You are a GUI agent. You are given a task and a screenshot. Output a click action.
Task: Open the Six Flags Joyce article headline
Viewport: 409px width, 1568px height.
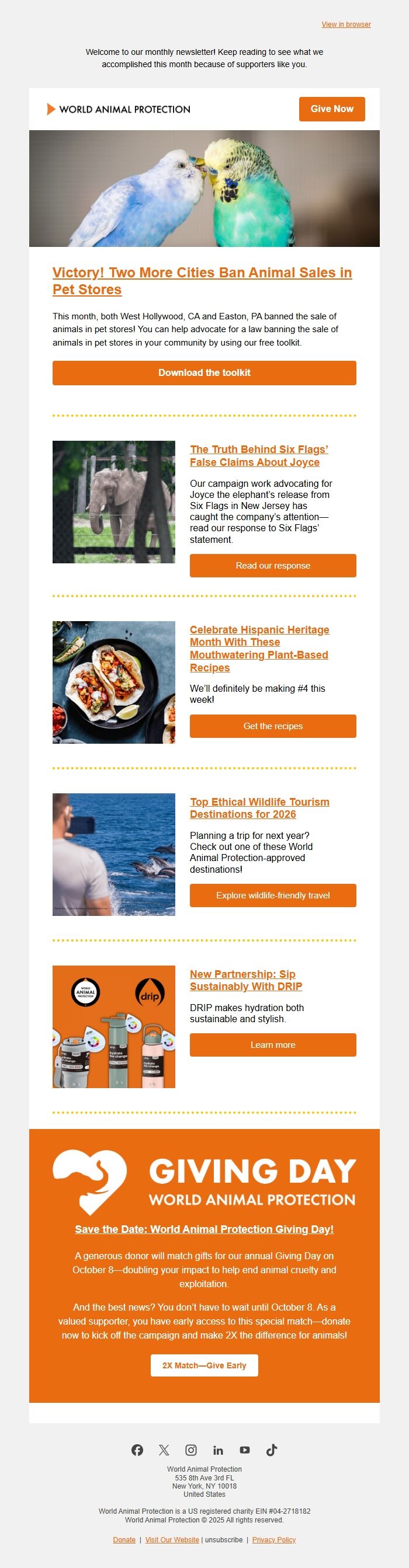tap(258, 455)
